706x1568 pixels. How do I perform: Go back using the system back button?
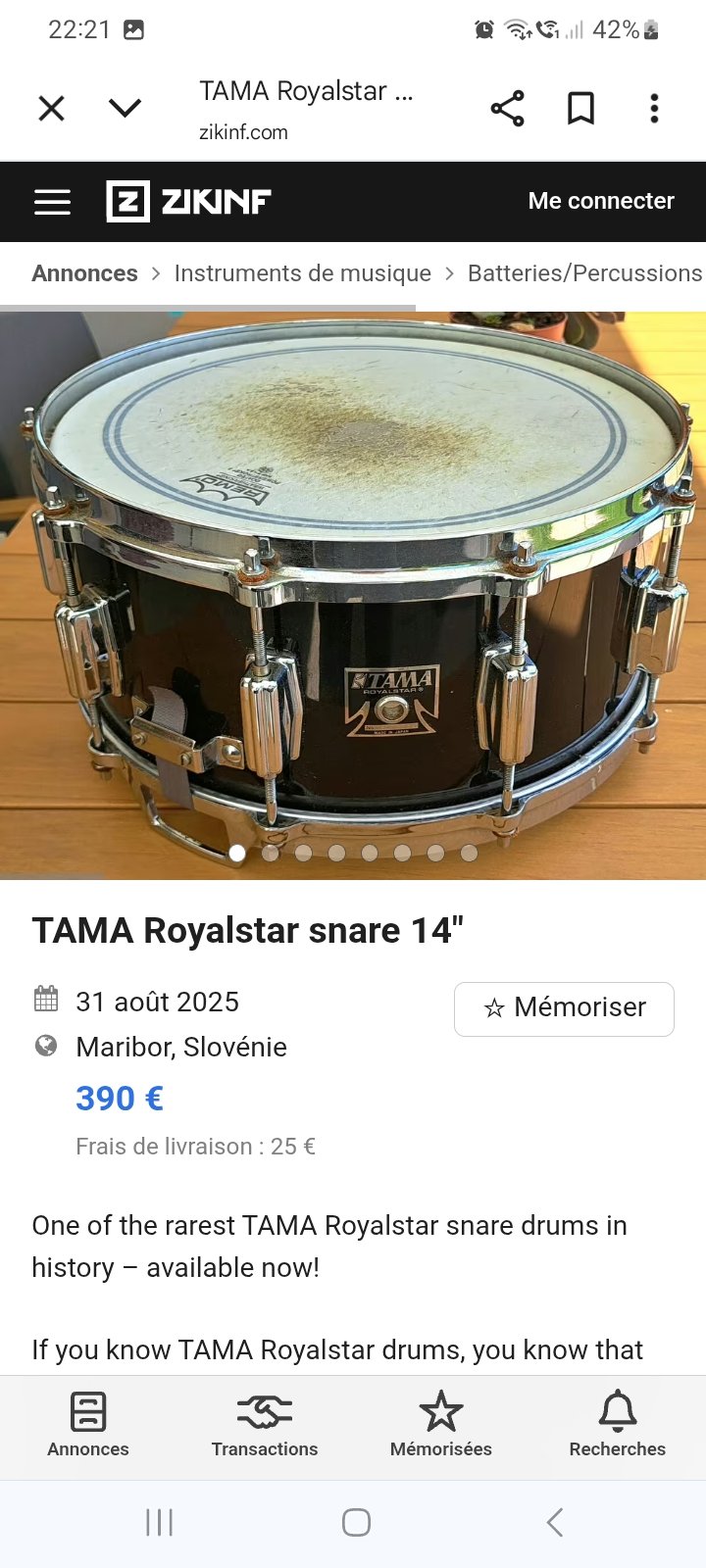coord(555,1522)
